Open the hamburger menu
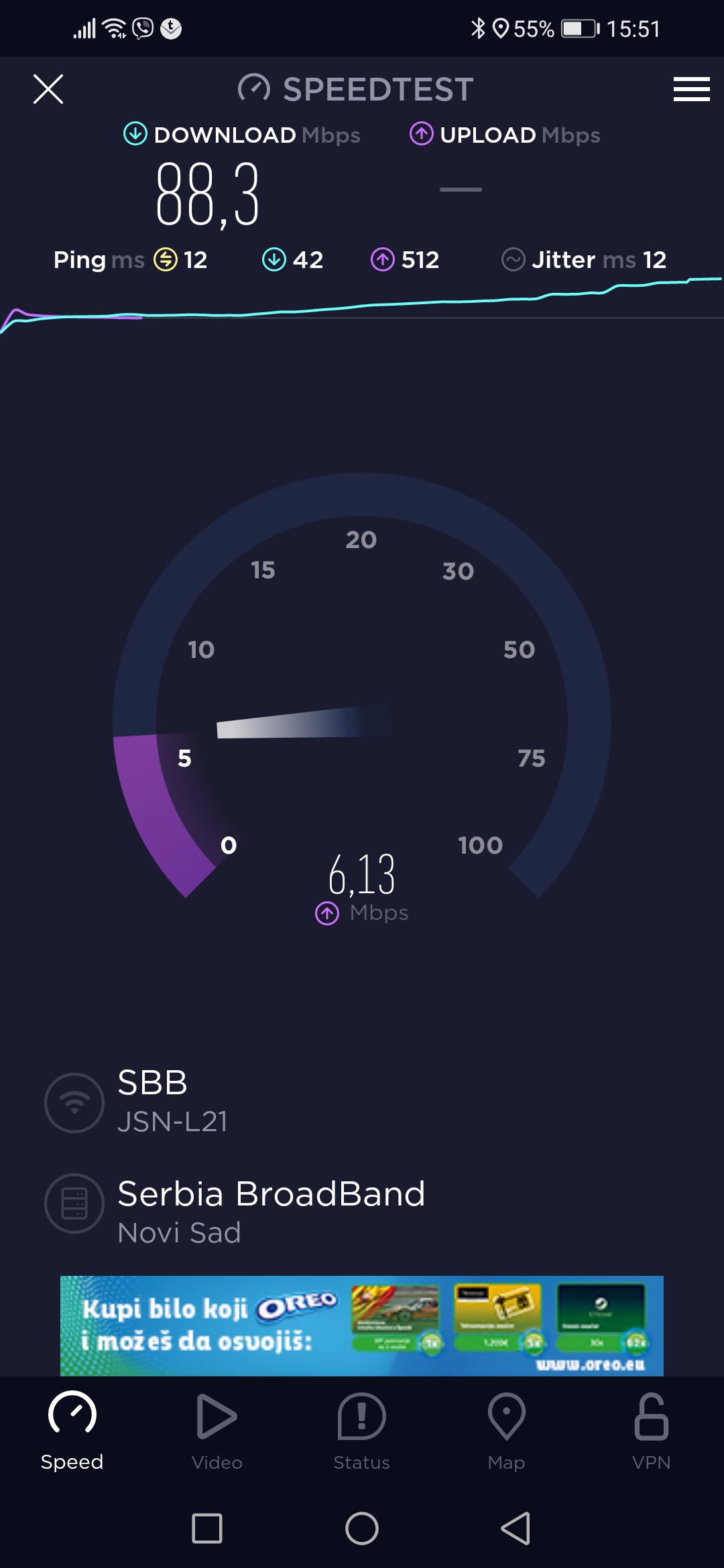This screenshot has width=724, height=1568. pos(691,89)
